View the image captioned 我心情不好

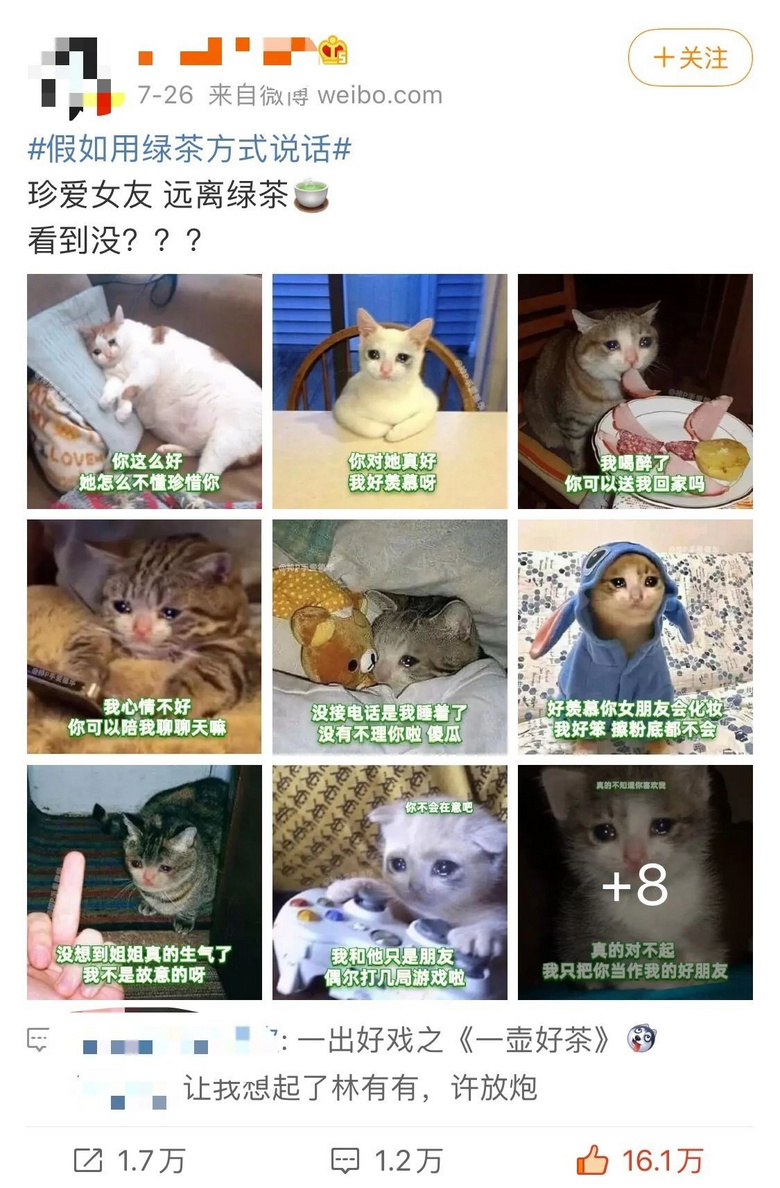point(144,636)
